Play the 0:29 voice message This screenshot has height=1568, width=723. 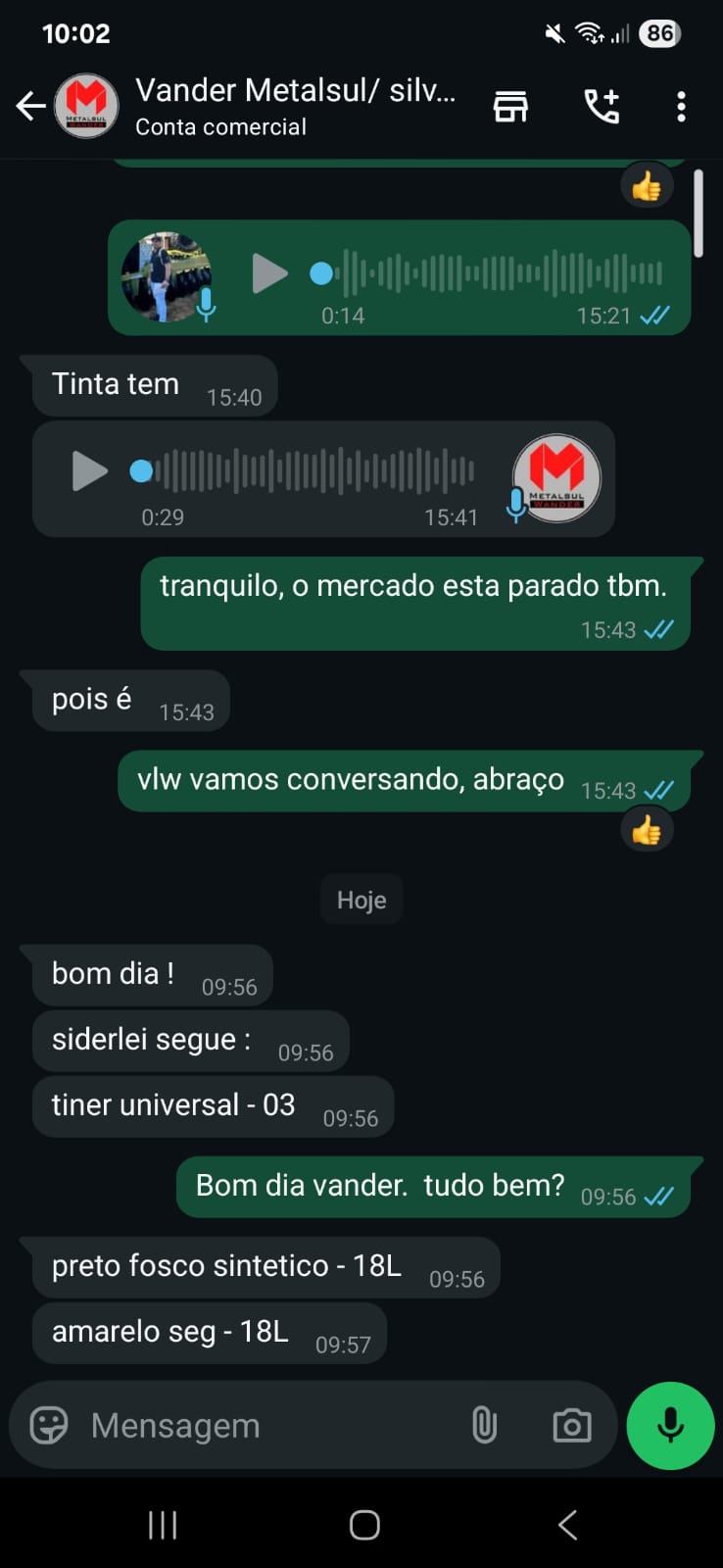[89, 471]
